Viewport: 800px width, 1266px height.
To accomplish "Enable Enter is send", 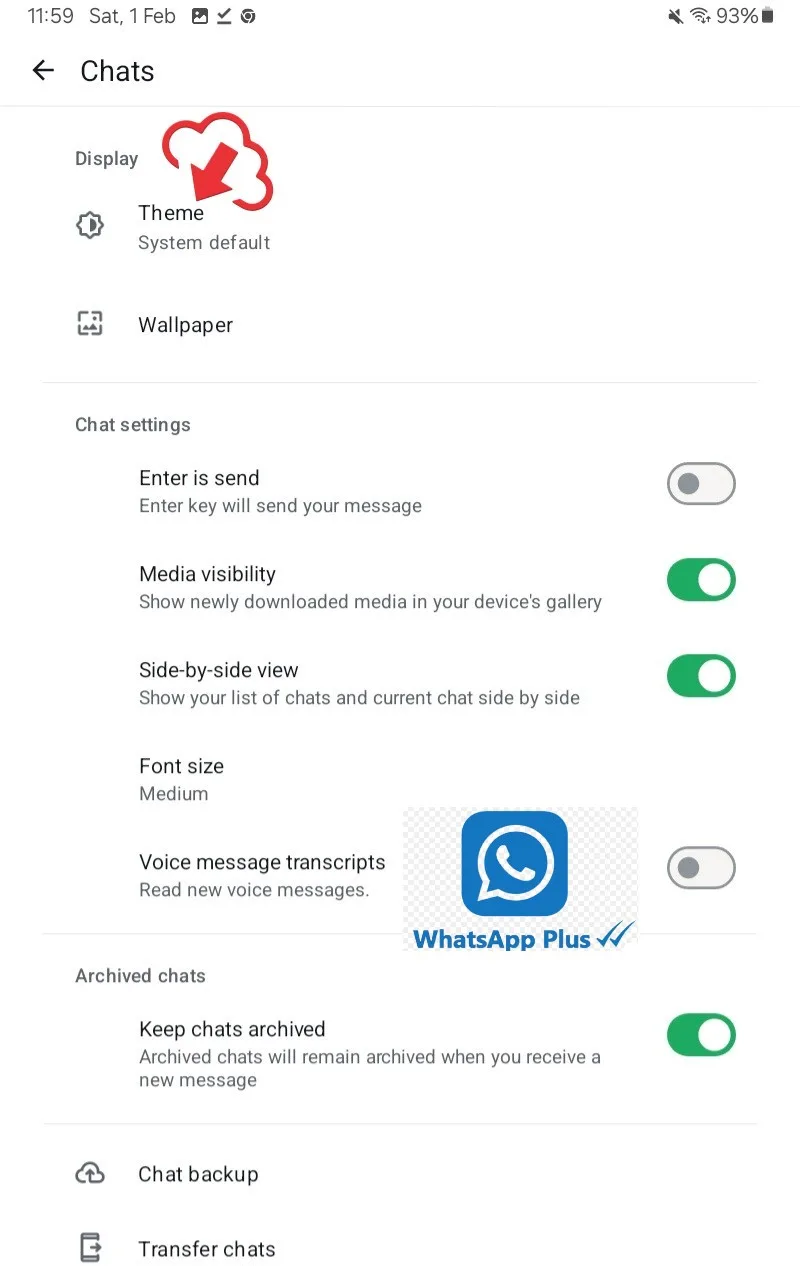I will (x=700, y=485).
